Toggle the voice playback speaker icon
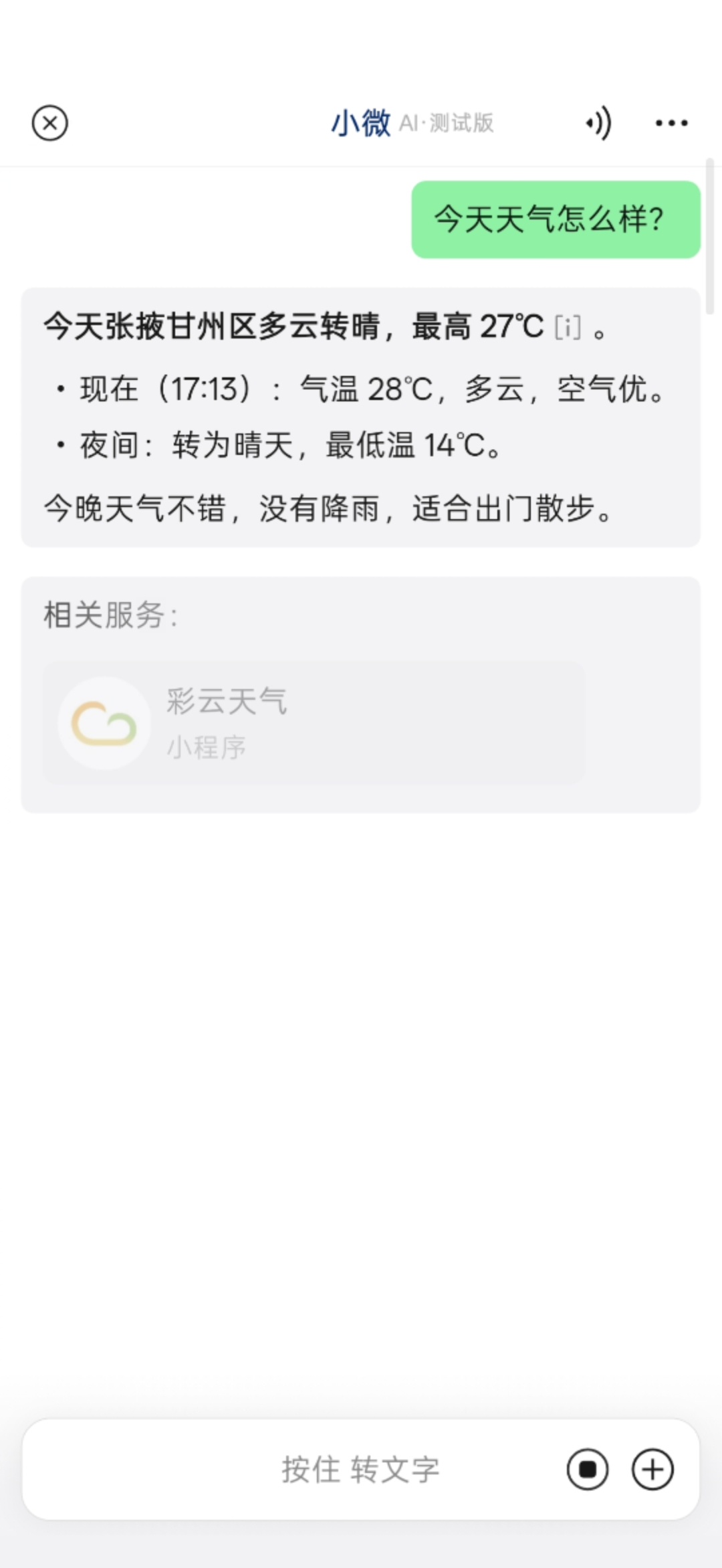 coord(599,123)
